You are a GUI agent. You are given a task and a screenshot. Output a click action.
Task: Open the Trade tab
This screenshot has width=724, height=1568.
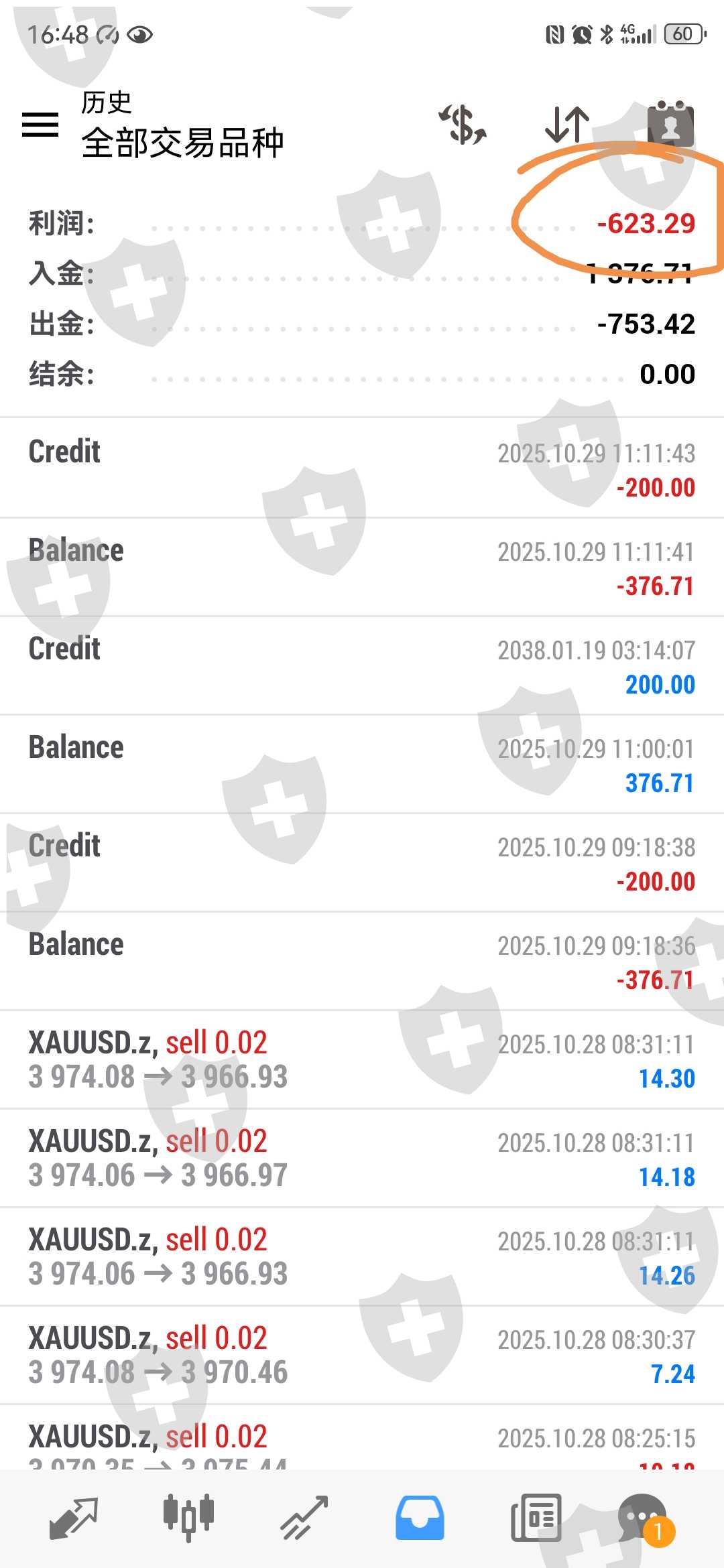coord(304,1518)
